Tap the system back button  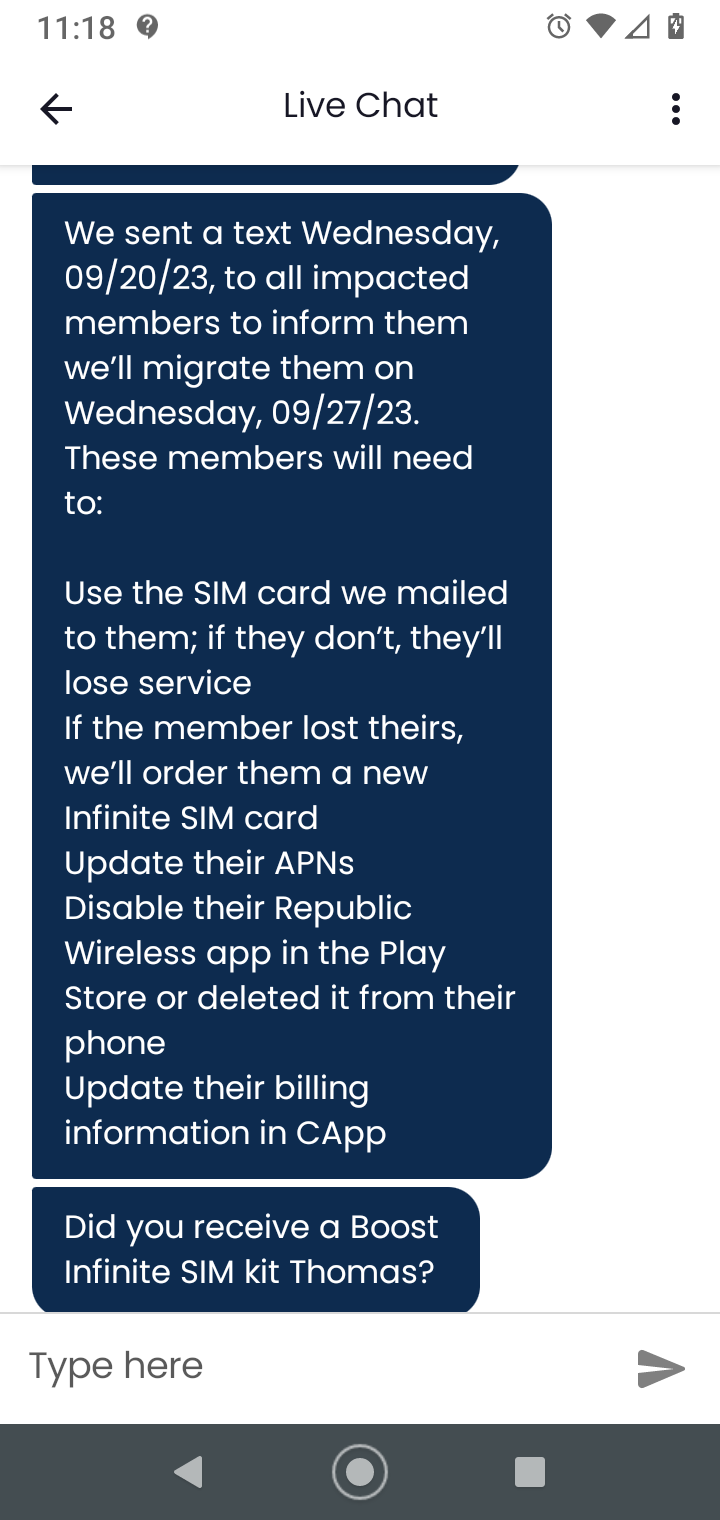coord(189,1472)
